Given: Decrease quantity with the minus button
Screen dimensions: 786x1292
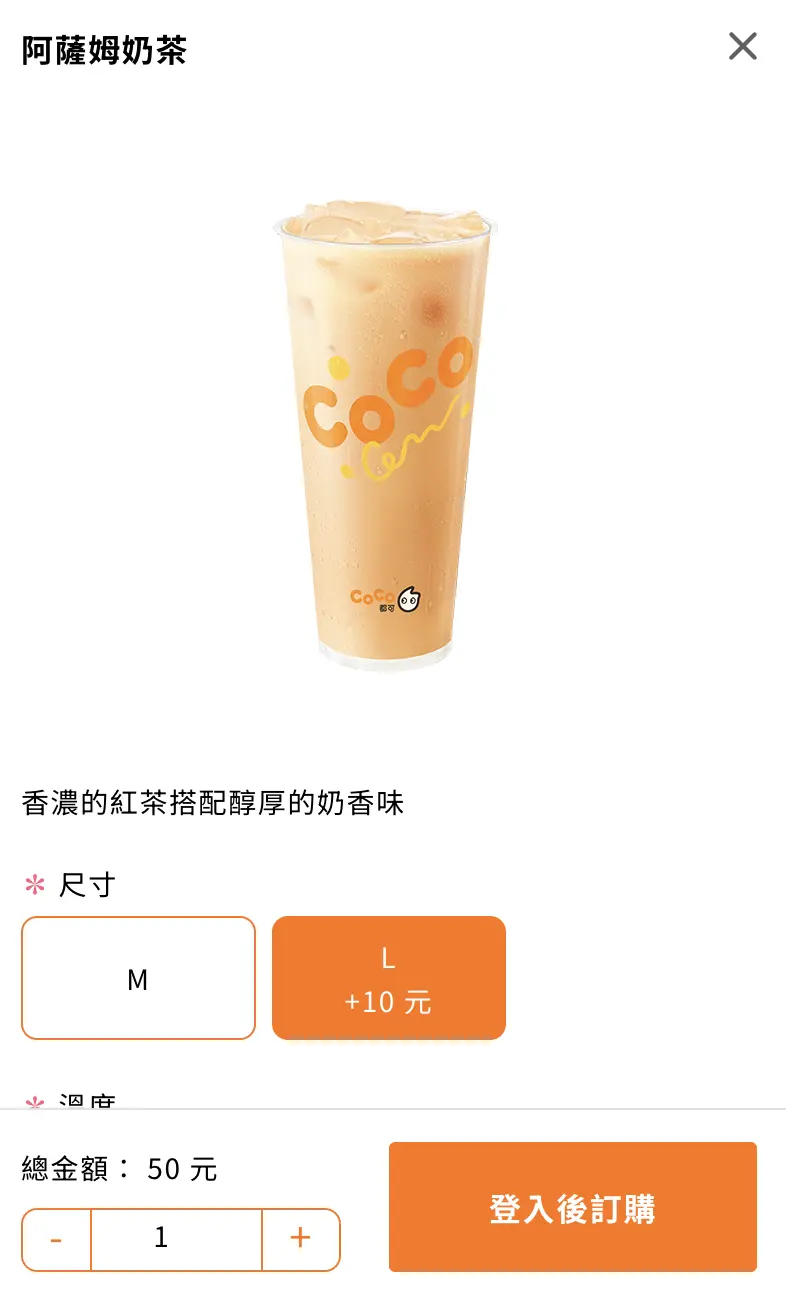Looking at the screenshot, I should 56,1239.
